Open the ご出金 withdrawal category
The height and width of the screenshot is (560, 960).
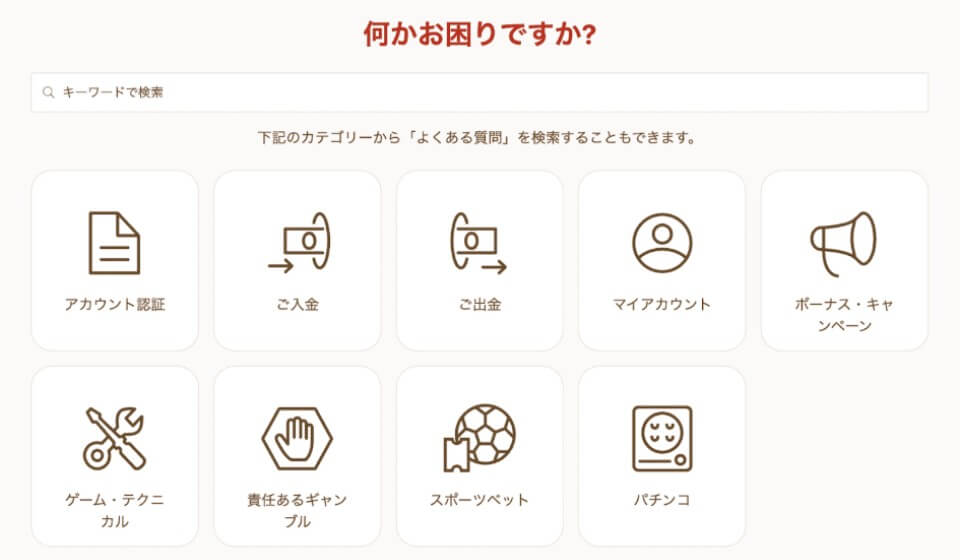pyautogui.click(x=480, y=261)
